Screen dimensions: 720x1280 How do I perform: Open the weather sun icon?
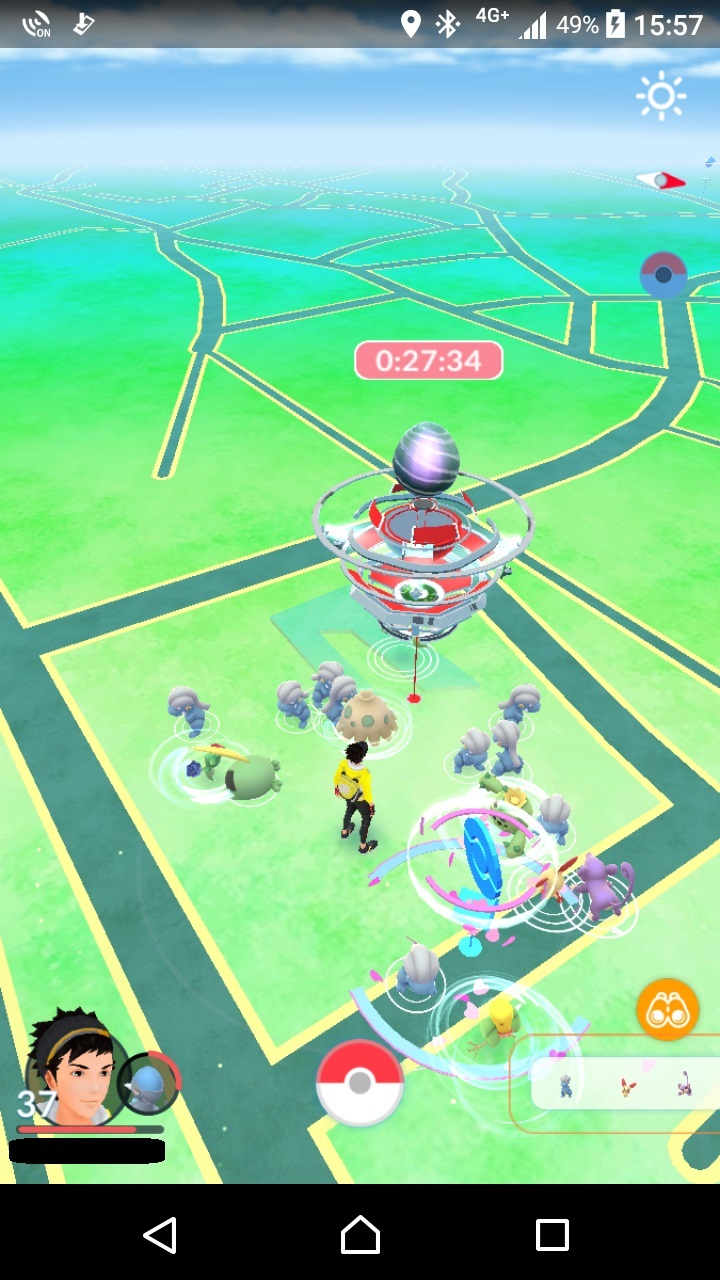661,97
